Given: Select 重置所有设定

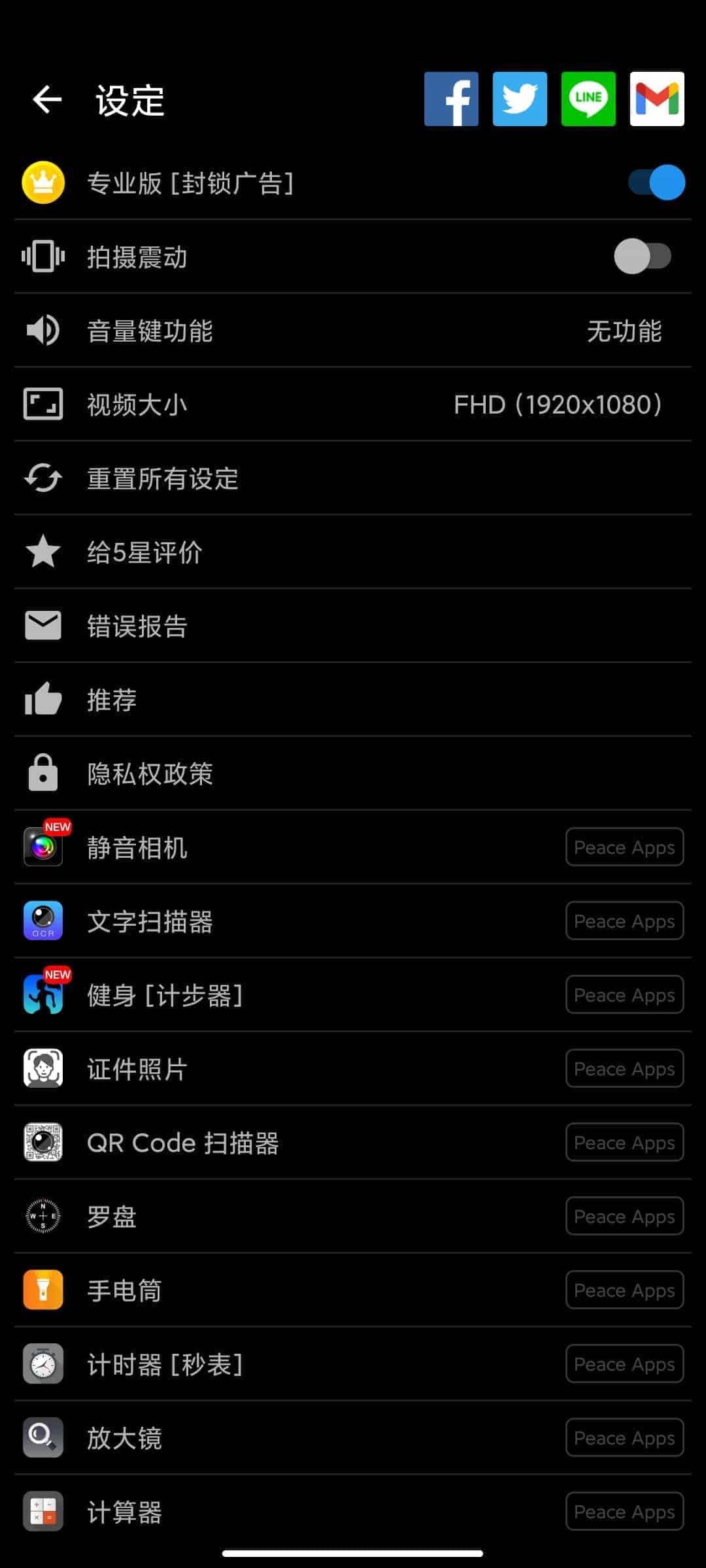Looking at the screenshot, I should pos(353,478).
